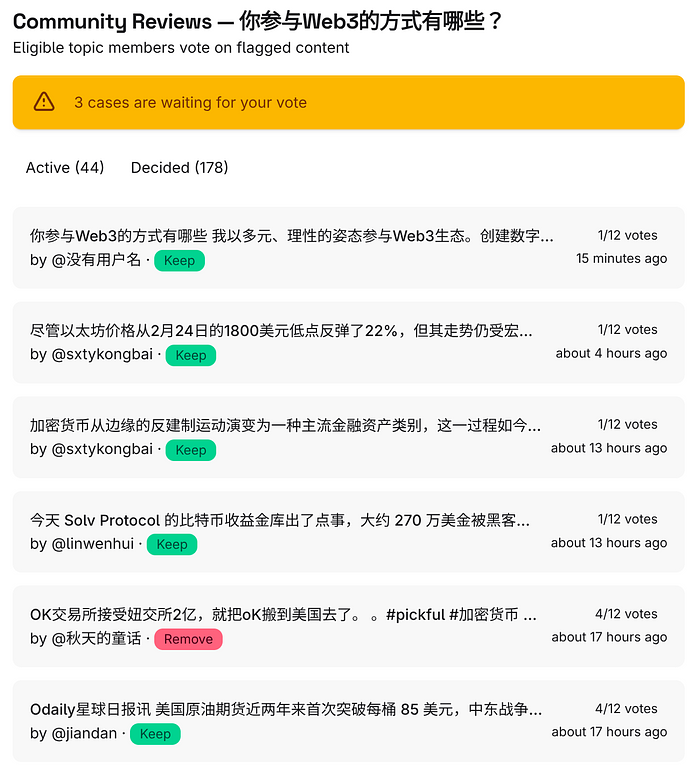Screen dimensions: 692x768
Task: Open the banner about 3 cases awaiting vote
Action: tap(347, 102)
